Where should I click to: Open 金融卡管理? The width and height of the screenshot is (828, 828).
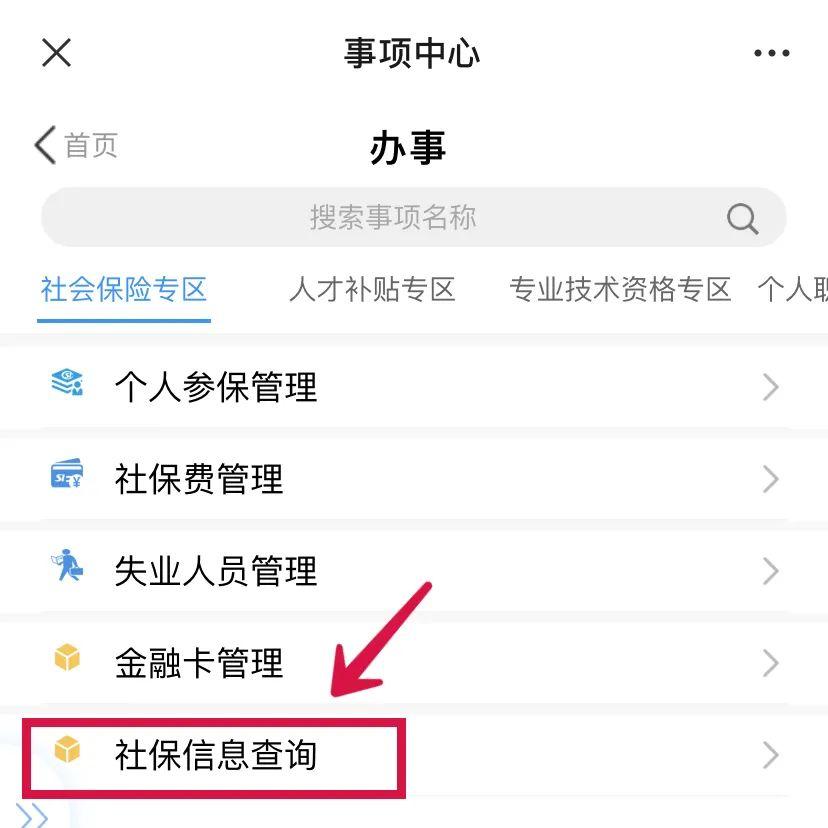coord(414,663)
